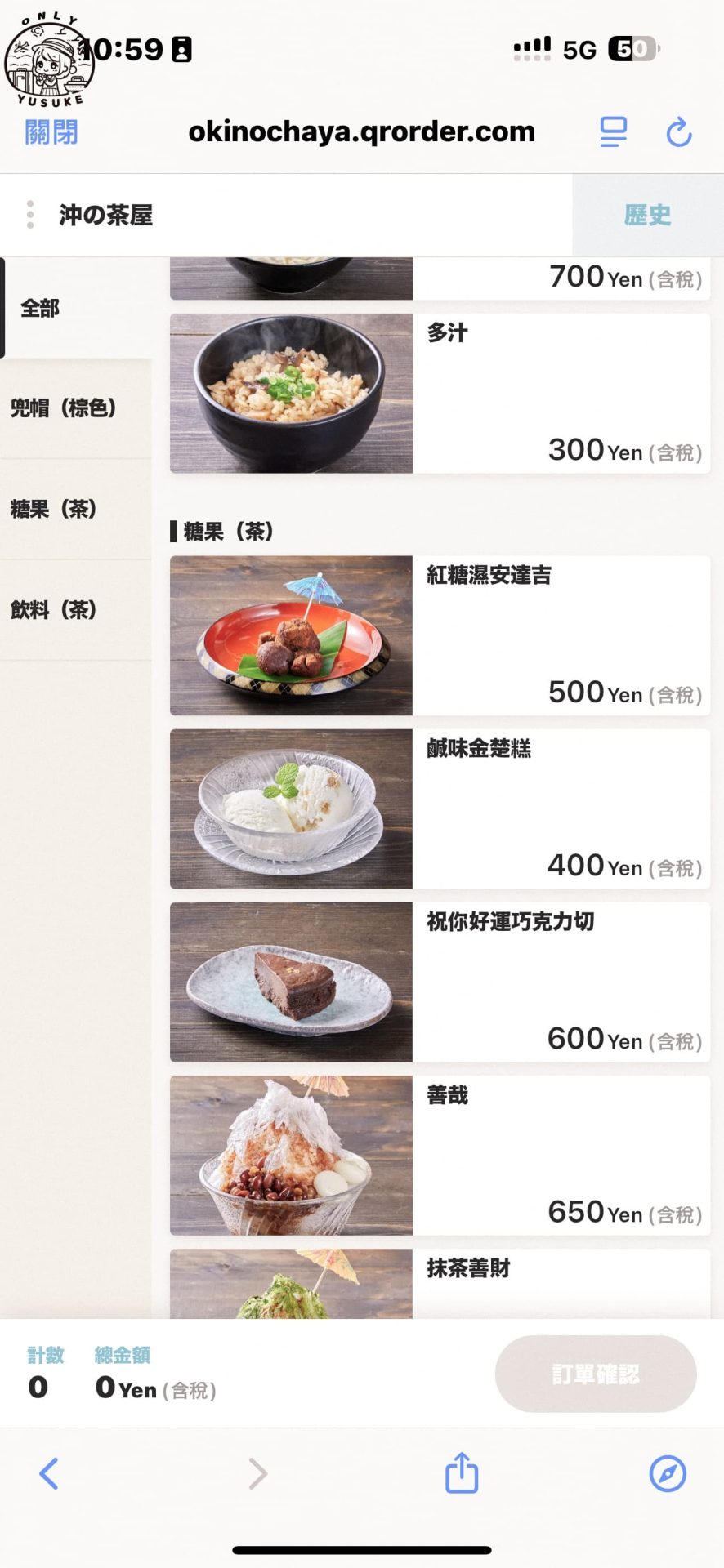Go back to the previous page

click(49, 1473)
